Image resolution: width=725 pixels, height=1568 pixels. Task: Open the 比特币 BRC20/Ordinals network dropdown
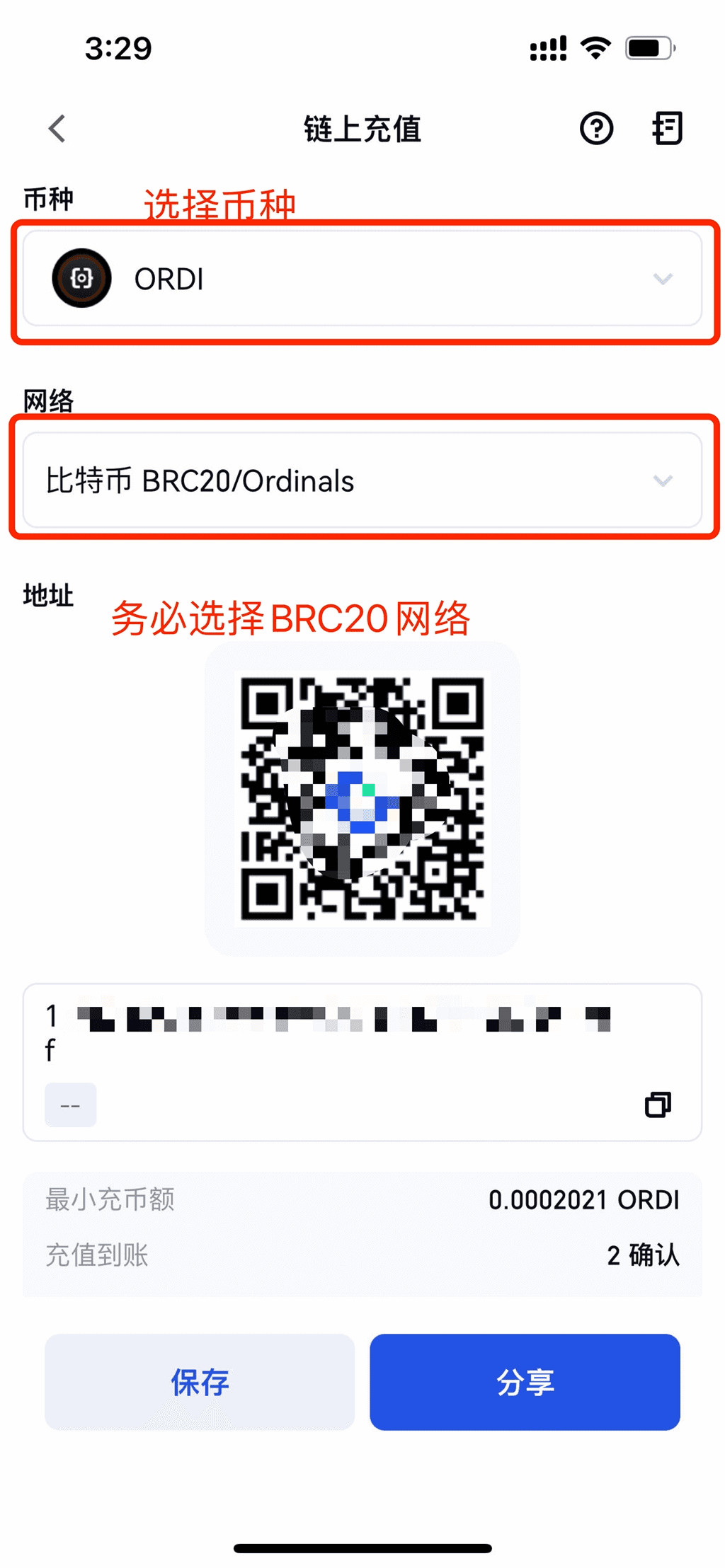[x=362, y=480]
